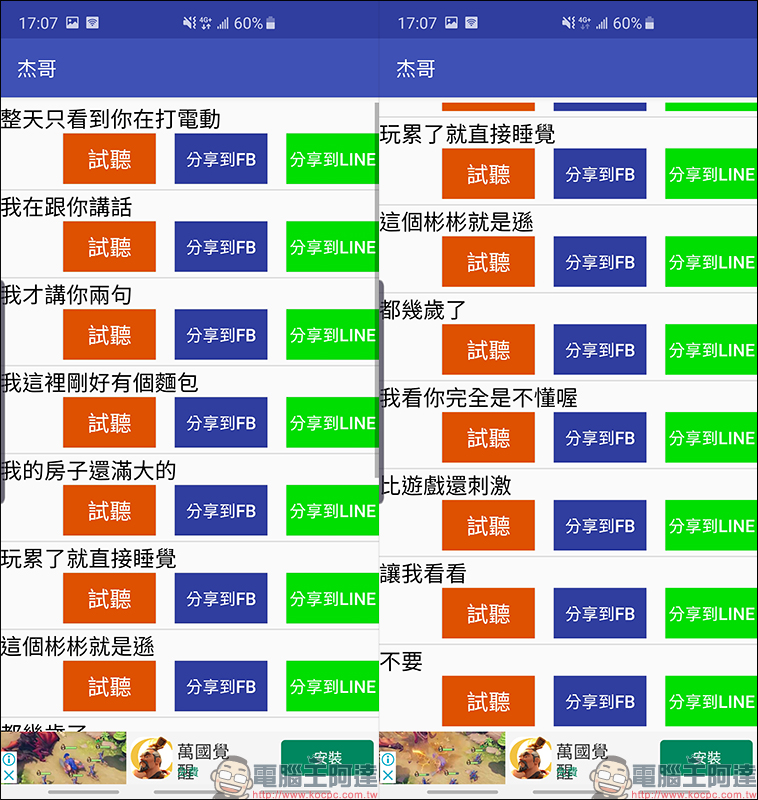758x800 pixels.
Task: Share 我的房子還滿大的 to FB
Action: (x=221, y=511)
